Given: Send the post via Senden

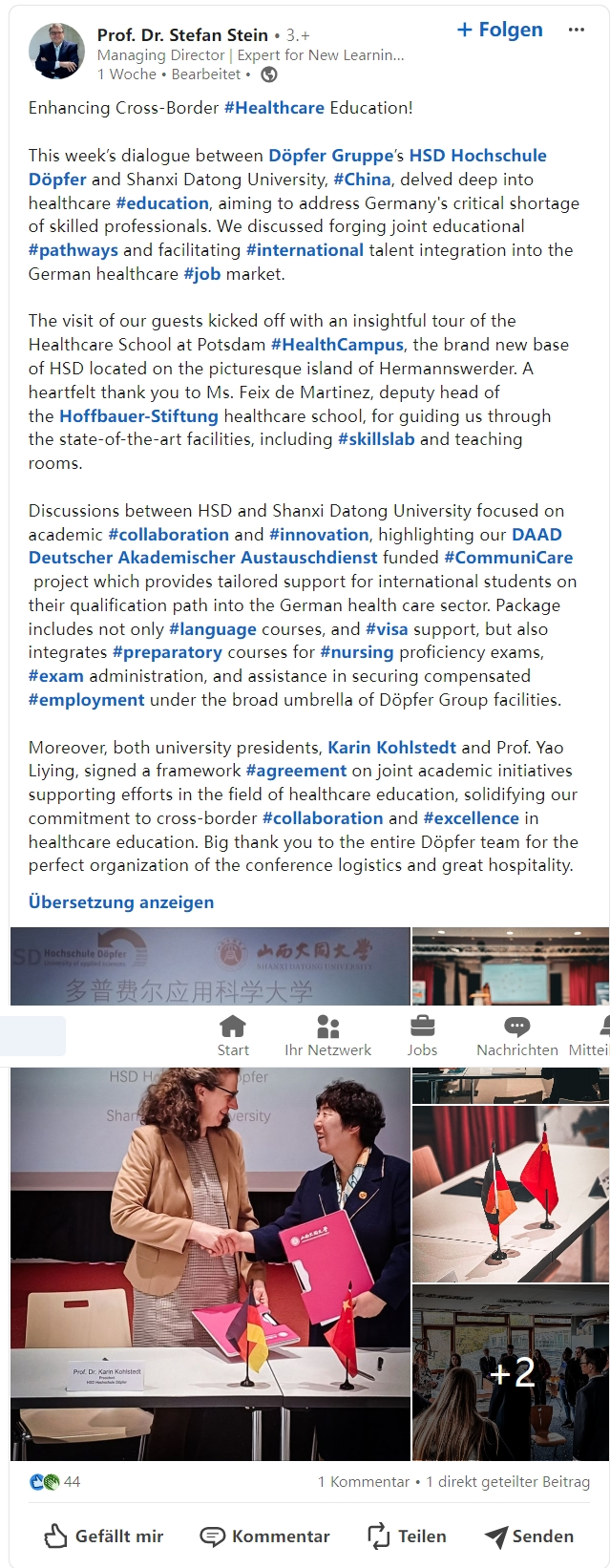Looking at the screenshot, I should pos(529,1536).
